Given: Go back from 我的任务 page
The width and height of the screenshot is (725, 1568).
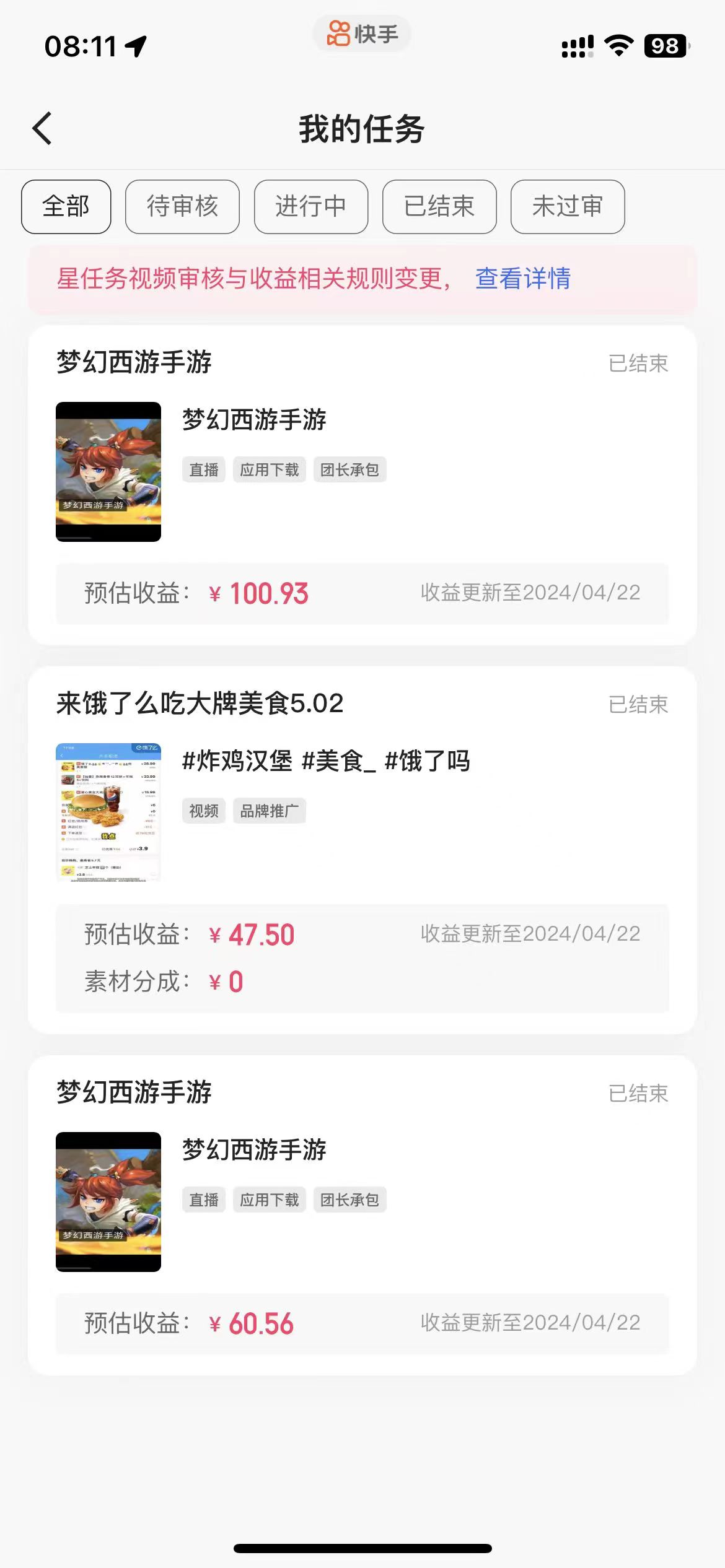Looking at the screenshot, I should (42, 129).
